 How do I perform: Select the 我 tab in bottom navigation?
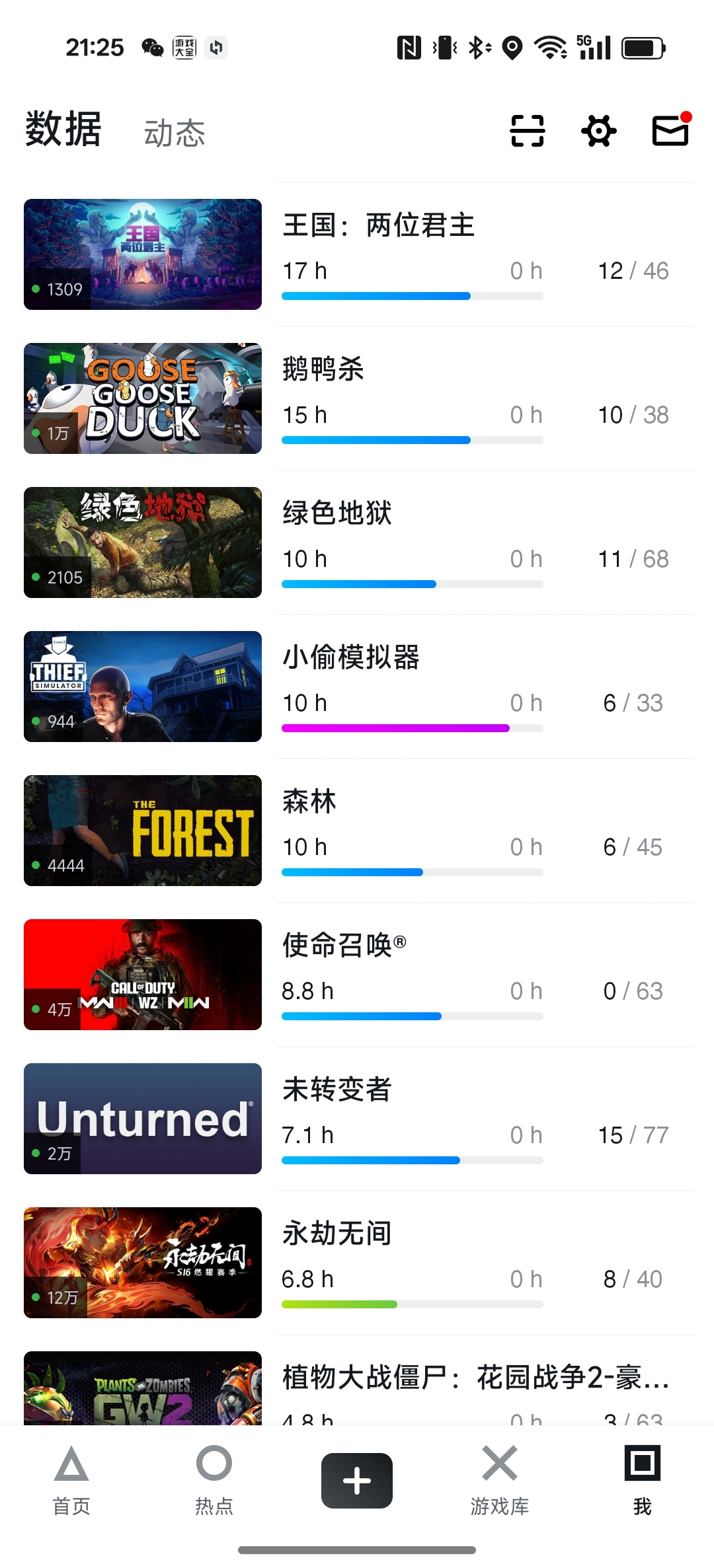pos(643,1481)
